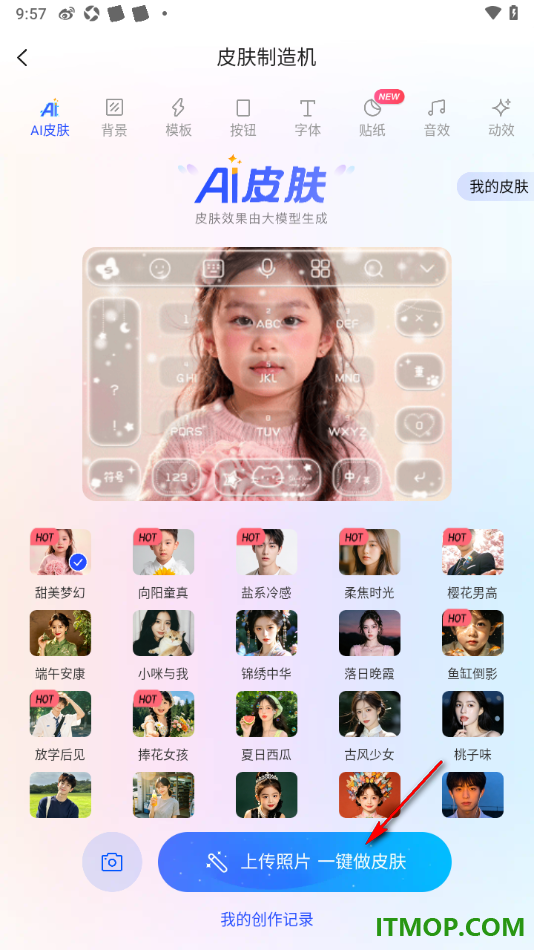The image size is (534, 950).
Task: Select the 向阳童真 skin style
Action: click(164, 563)
